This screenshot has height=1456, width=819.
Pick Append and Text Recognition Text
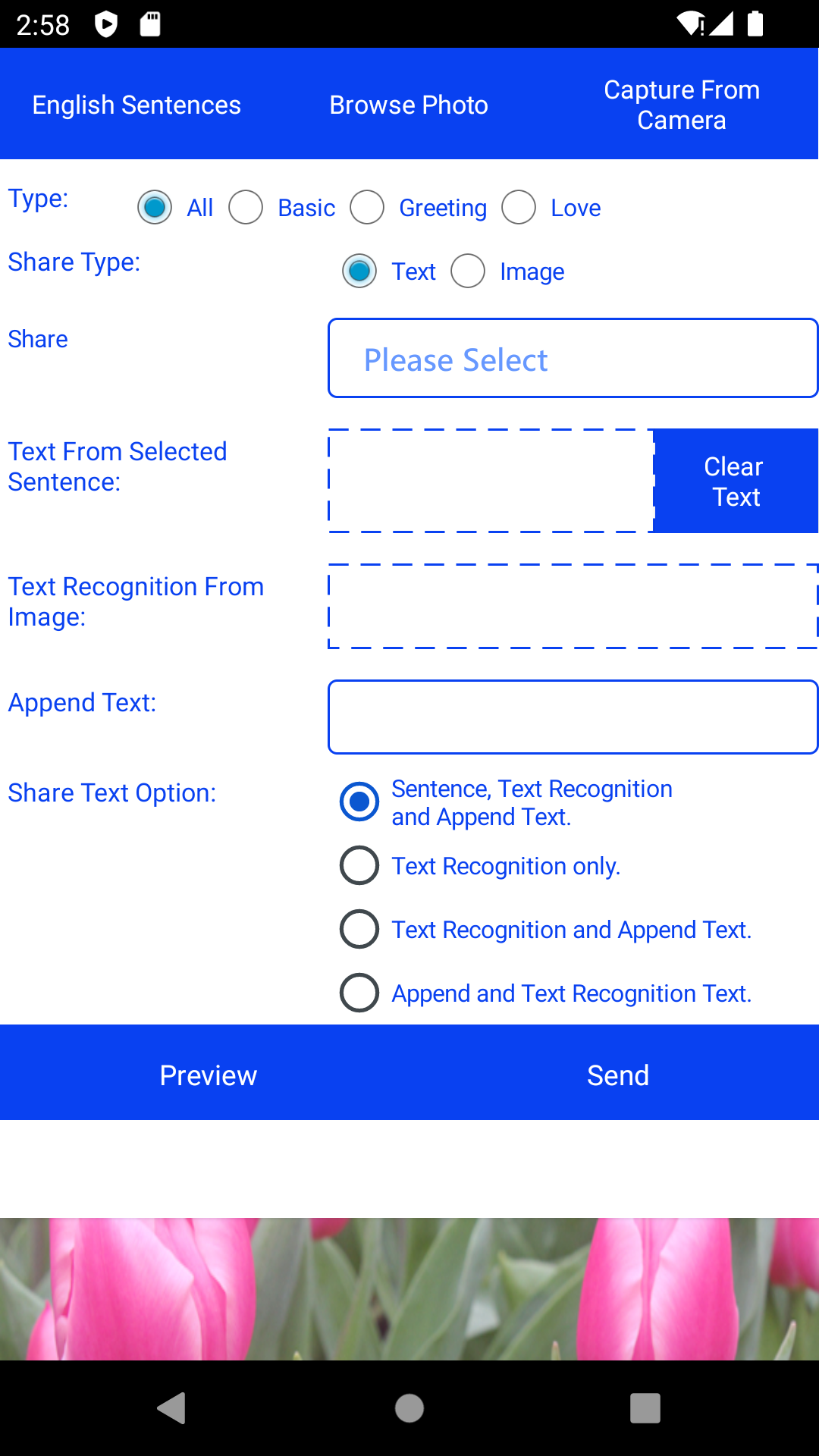point(546,993)
